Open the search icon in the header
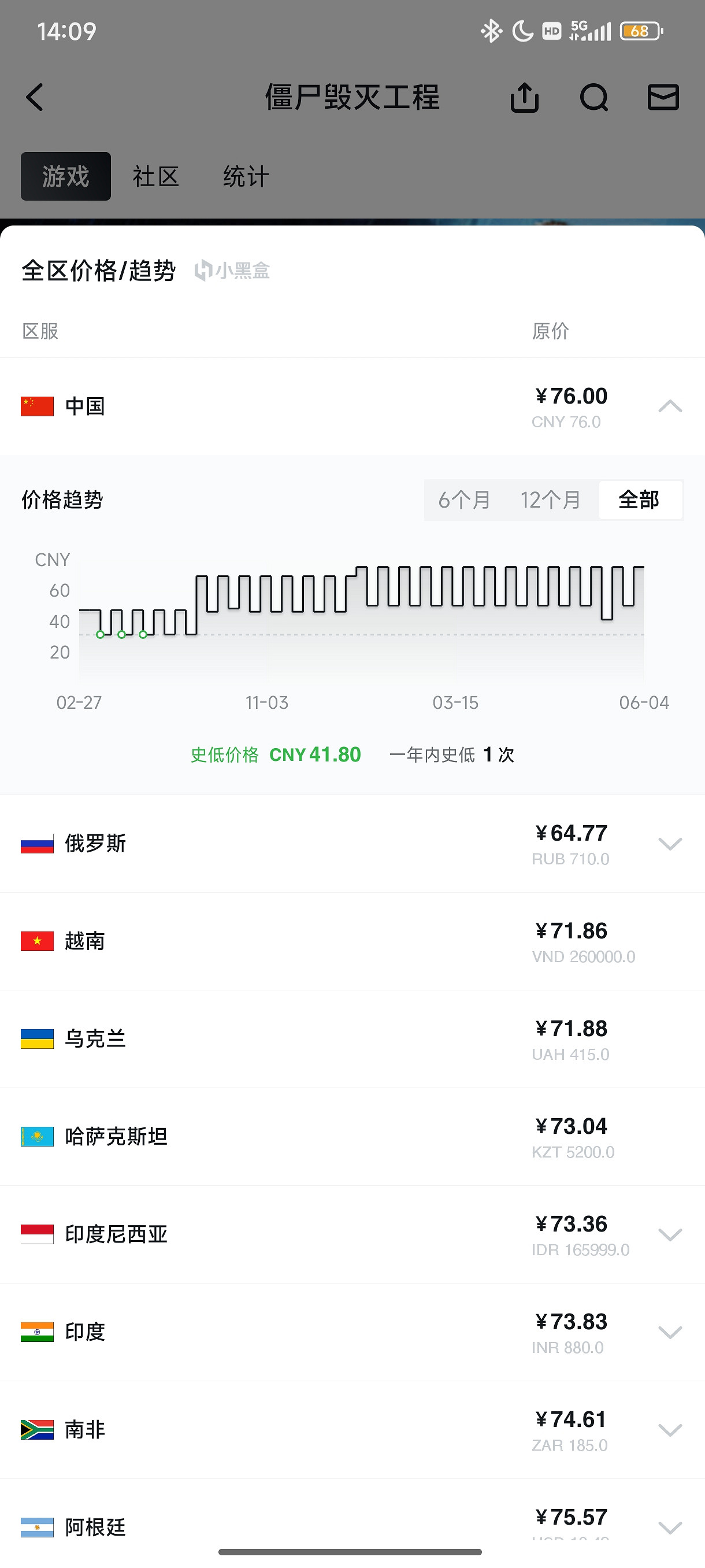This screenshot has height=1568, width=705. (593, 97)
